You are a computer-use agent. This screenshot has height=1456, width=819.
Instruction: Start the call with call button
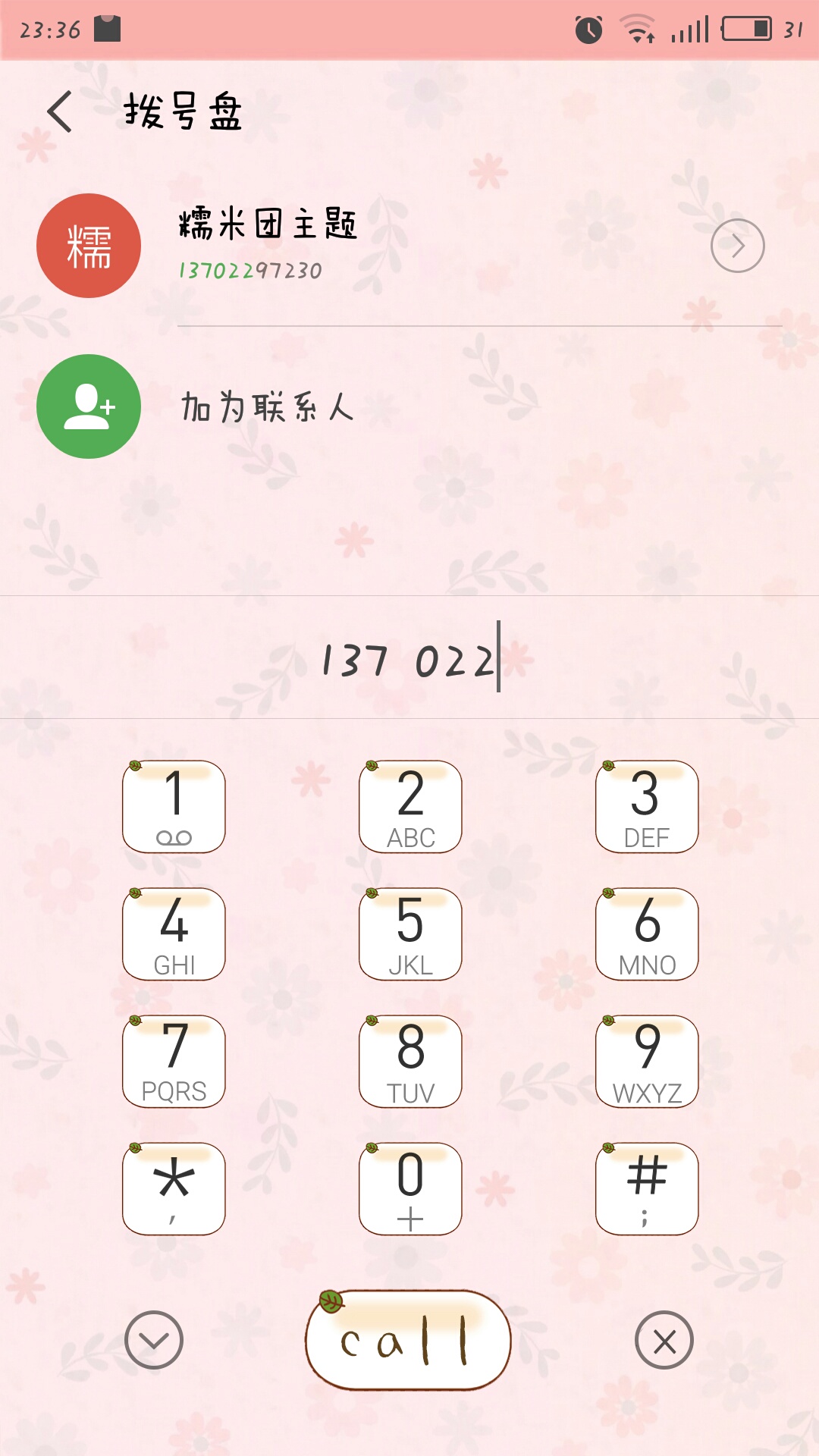(408, 1340)
